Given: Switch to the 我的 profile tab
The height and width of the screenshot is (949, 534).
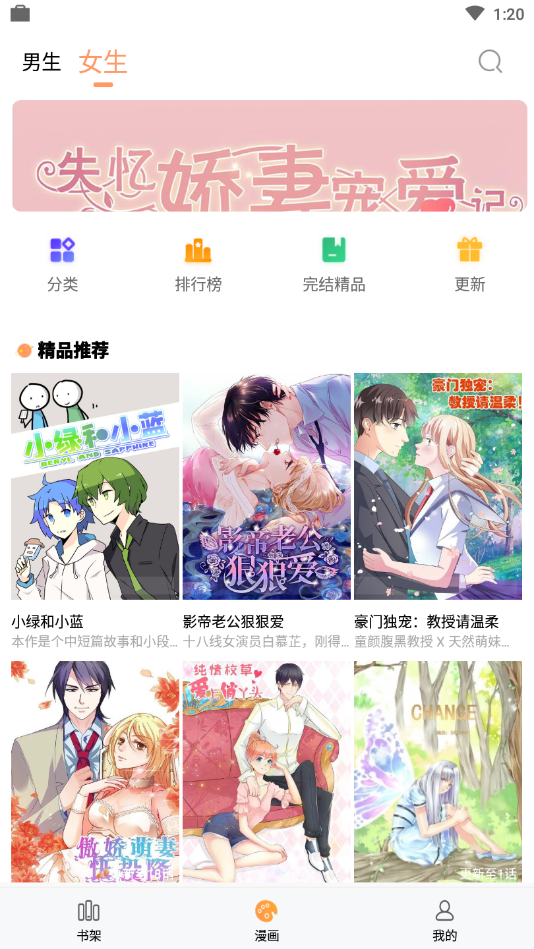Looking at the screenshot, I should click(444, 920).
